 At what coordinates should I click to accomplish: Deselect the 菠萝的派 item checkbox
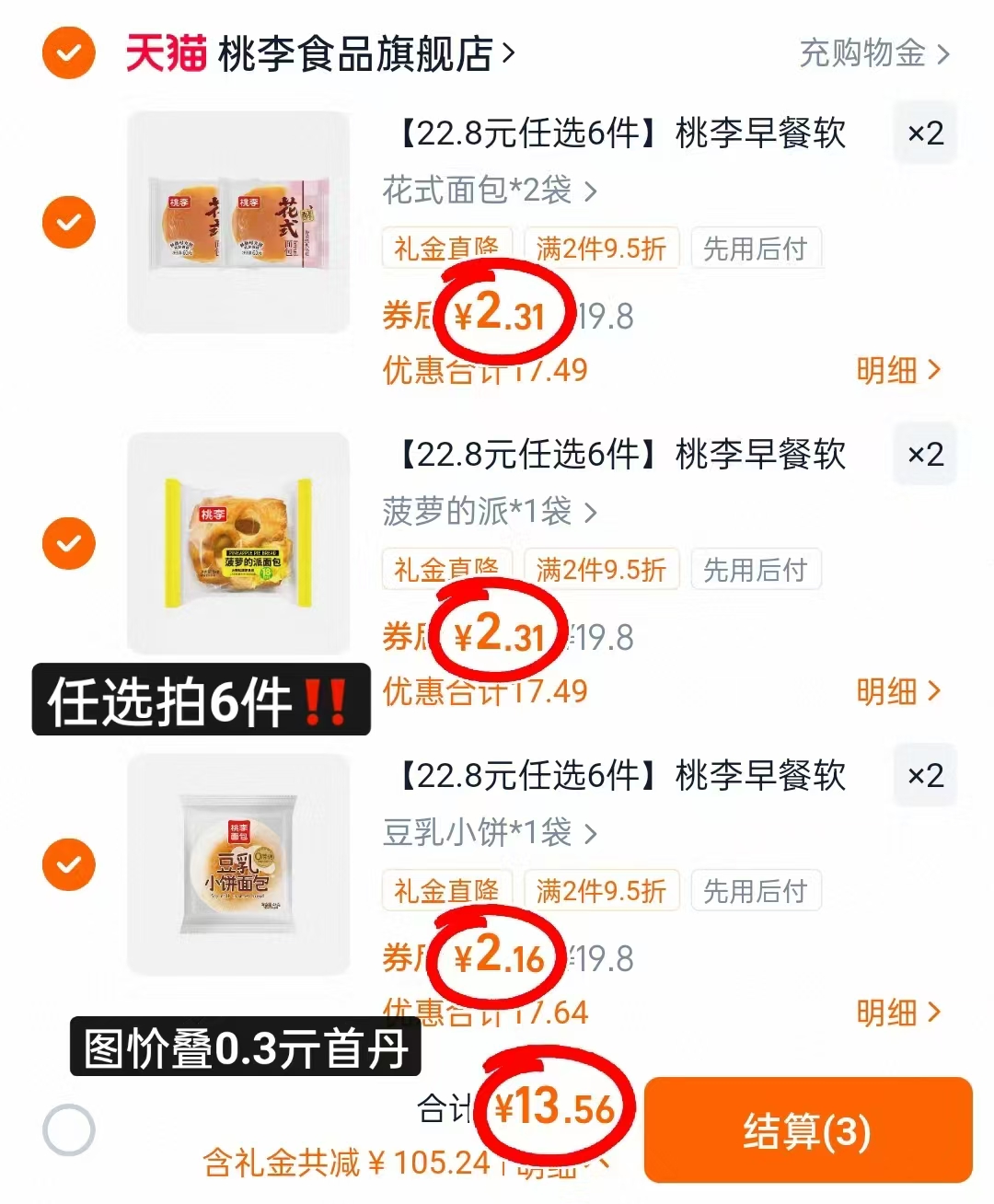point(68,543)
